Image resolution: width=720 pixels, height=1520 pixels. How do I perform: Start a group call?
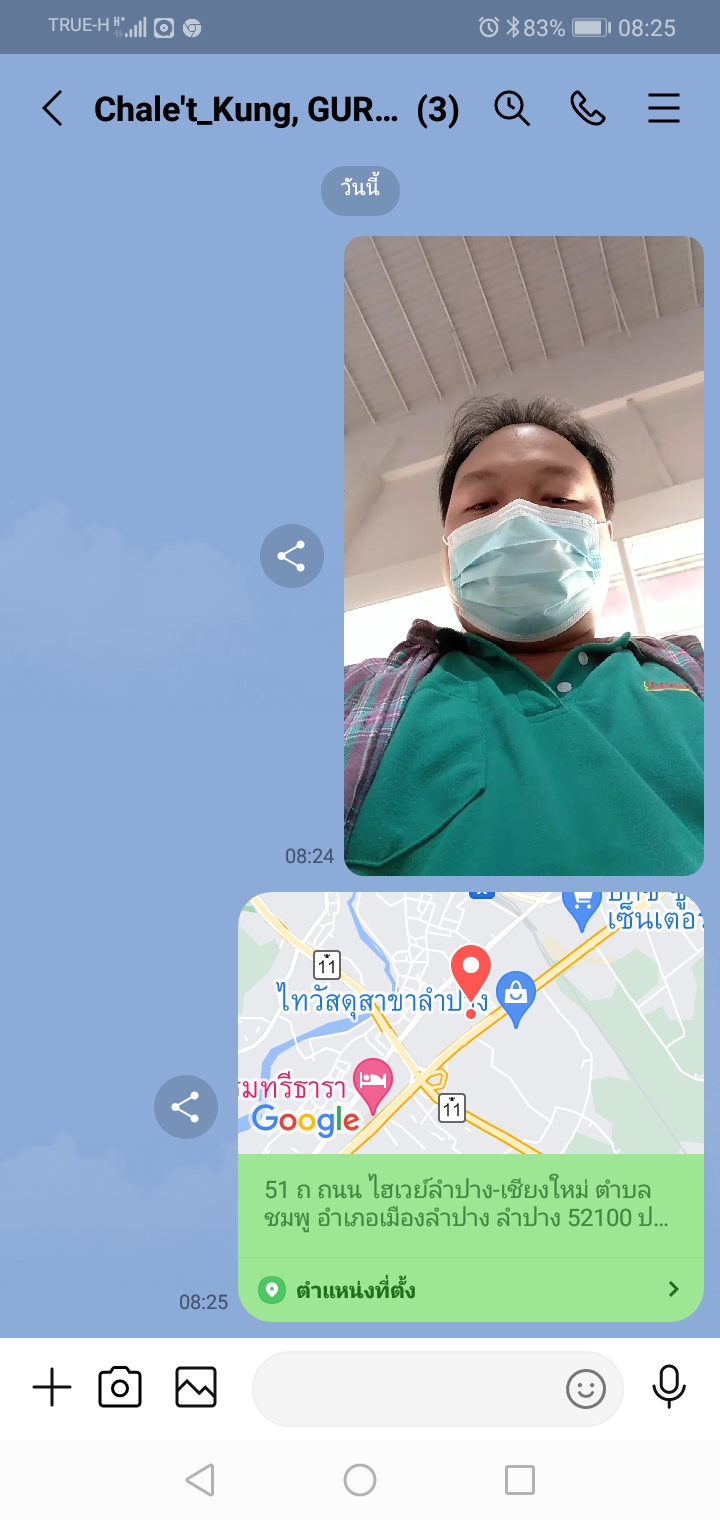click(588, 109)
